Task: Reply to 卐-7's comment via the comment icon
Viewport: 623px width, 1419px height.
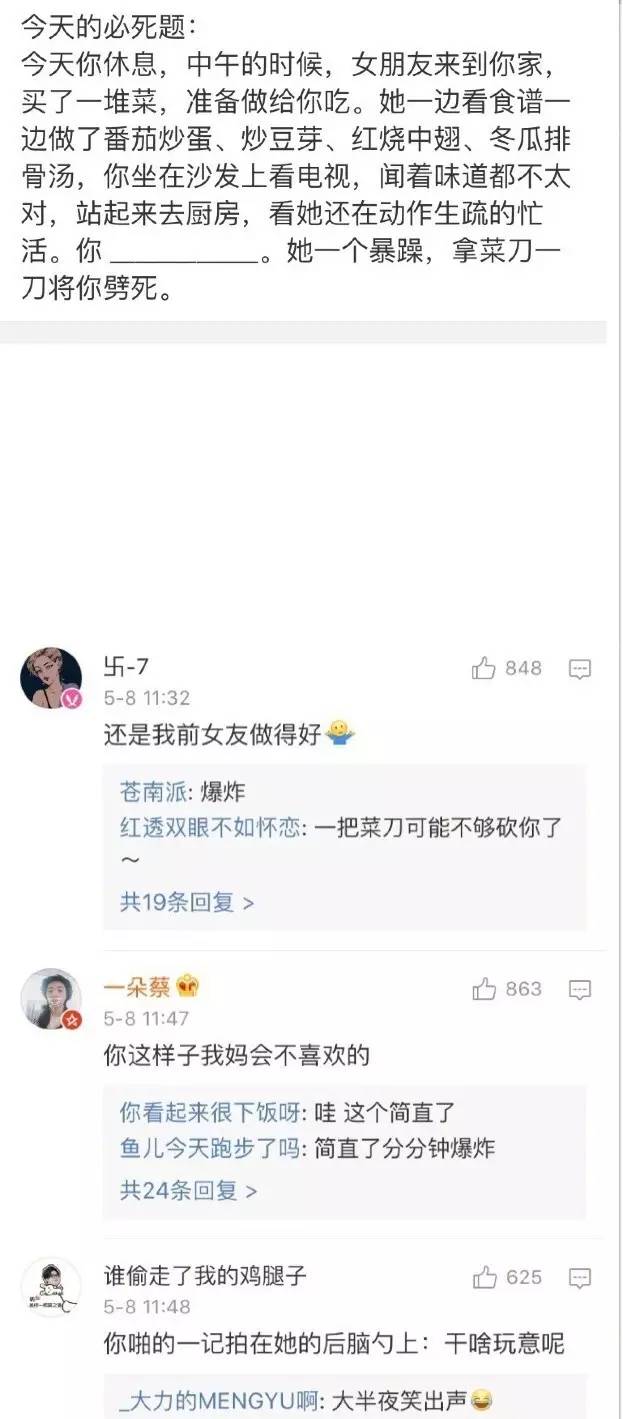Action: (x=580, y=670)
